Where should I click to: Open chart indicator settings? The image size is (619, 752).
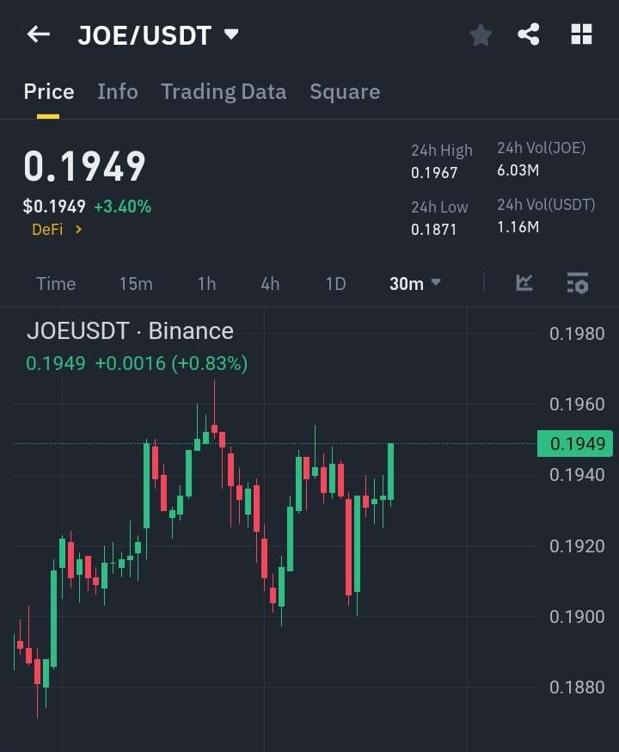coord(577,283)
